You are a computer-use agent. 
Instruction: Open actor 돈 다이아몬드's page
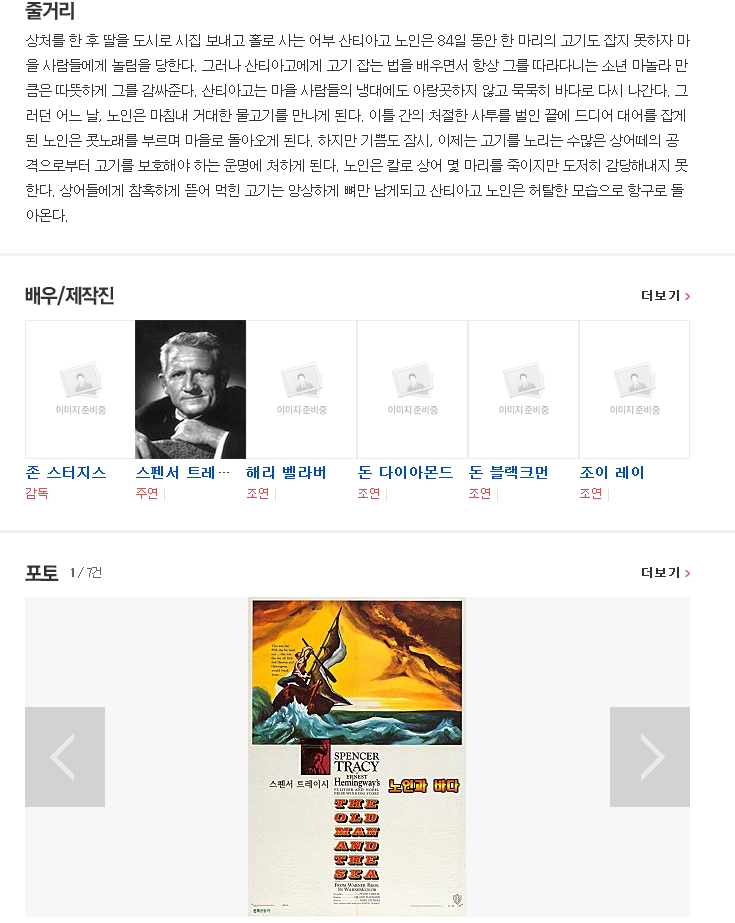(405, 473)
